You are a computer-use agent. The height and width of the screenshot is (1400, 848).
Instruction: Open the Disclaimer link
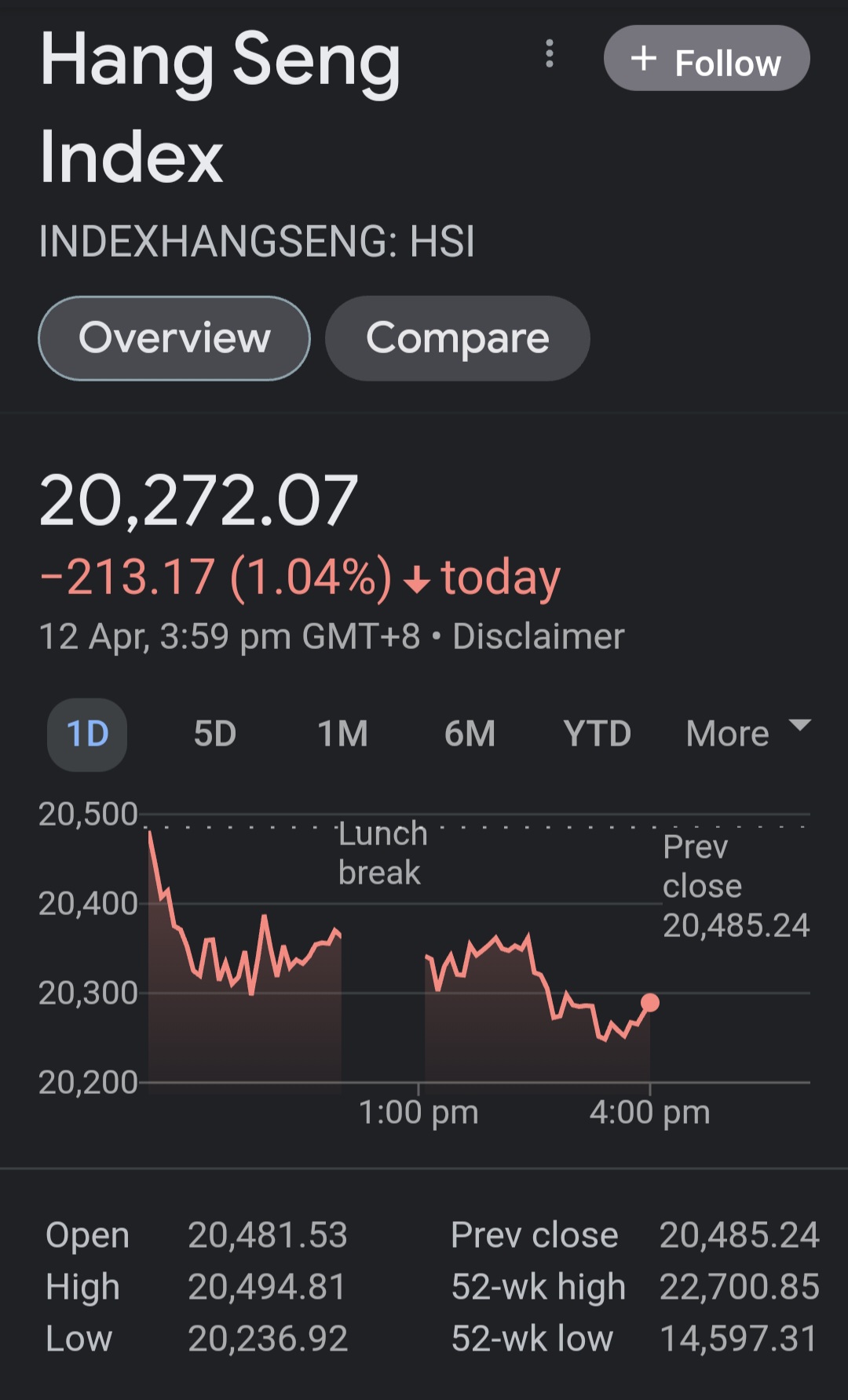(538, 636)
